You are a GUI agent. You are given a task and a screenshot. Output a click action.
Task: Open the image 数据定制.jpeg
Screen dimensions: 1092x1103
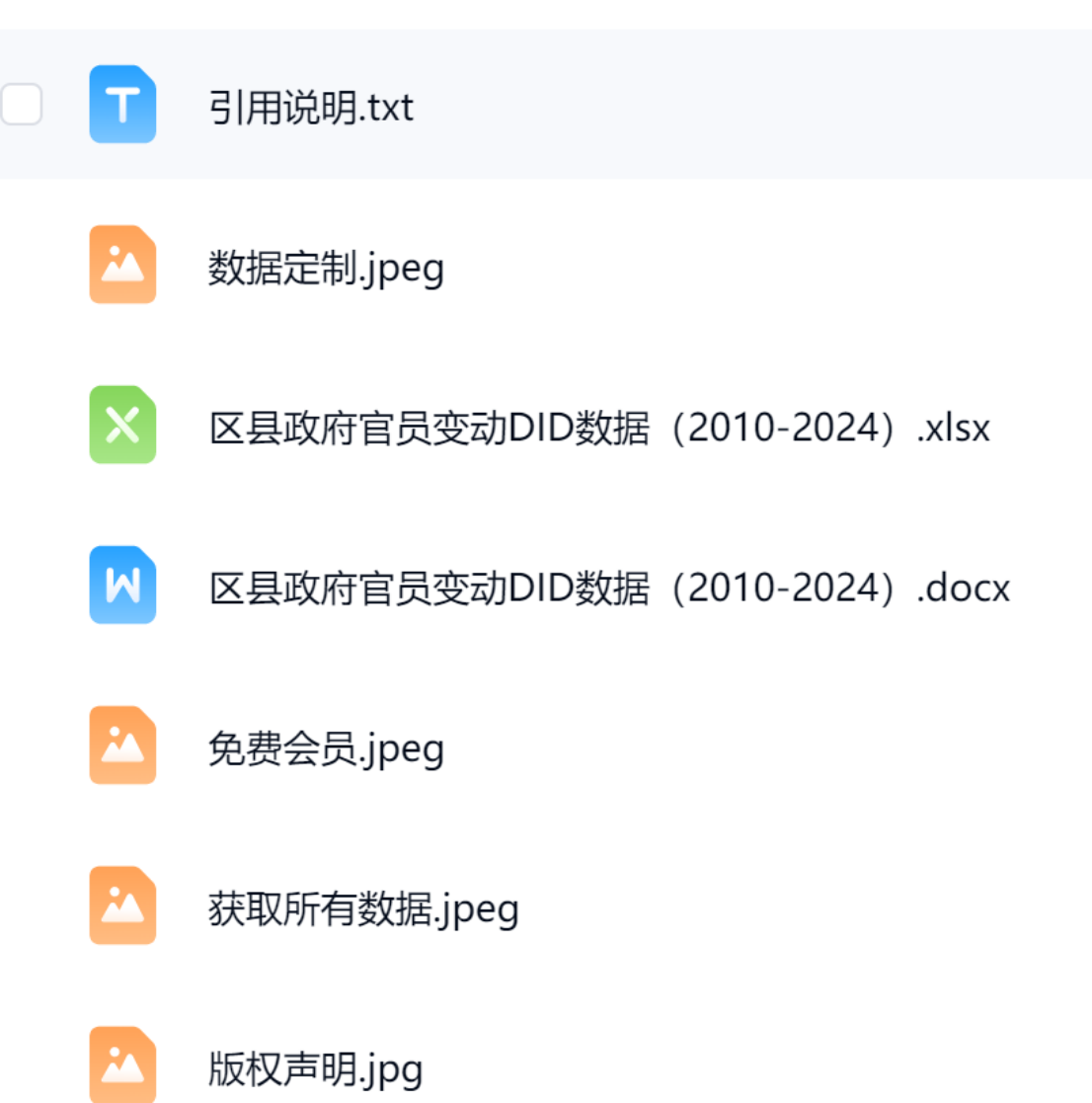coord(326,268)
